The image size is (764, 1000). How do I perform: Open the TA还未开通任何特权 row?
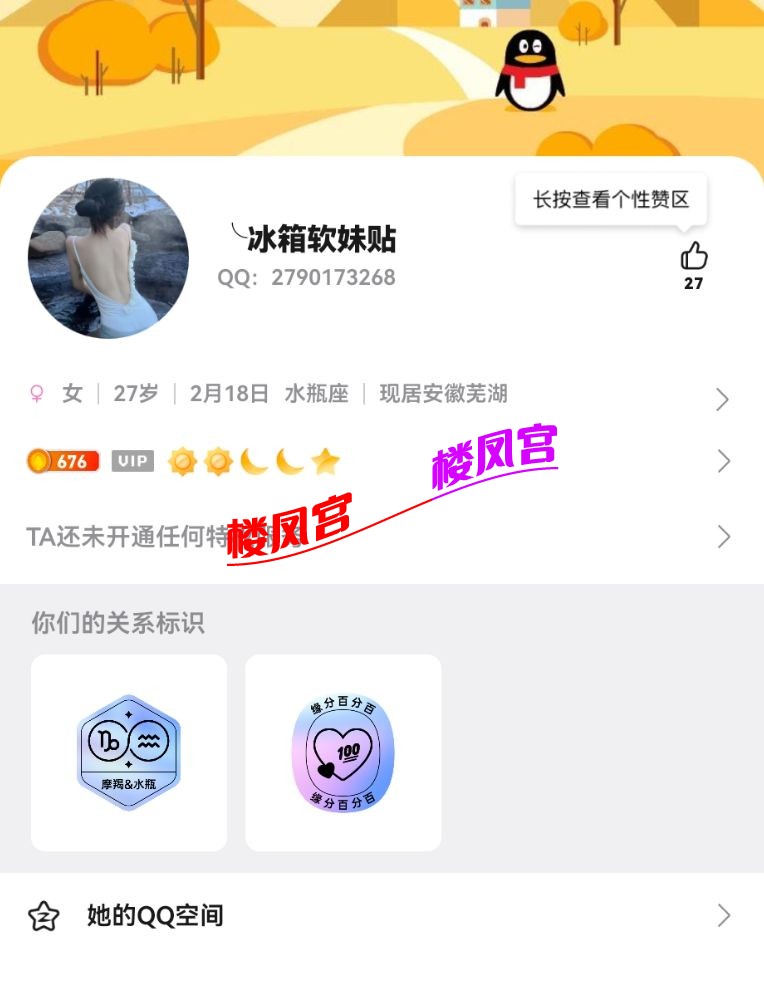click(380, 537)
